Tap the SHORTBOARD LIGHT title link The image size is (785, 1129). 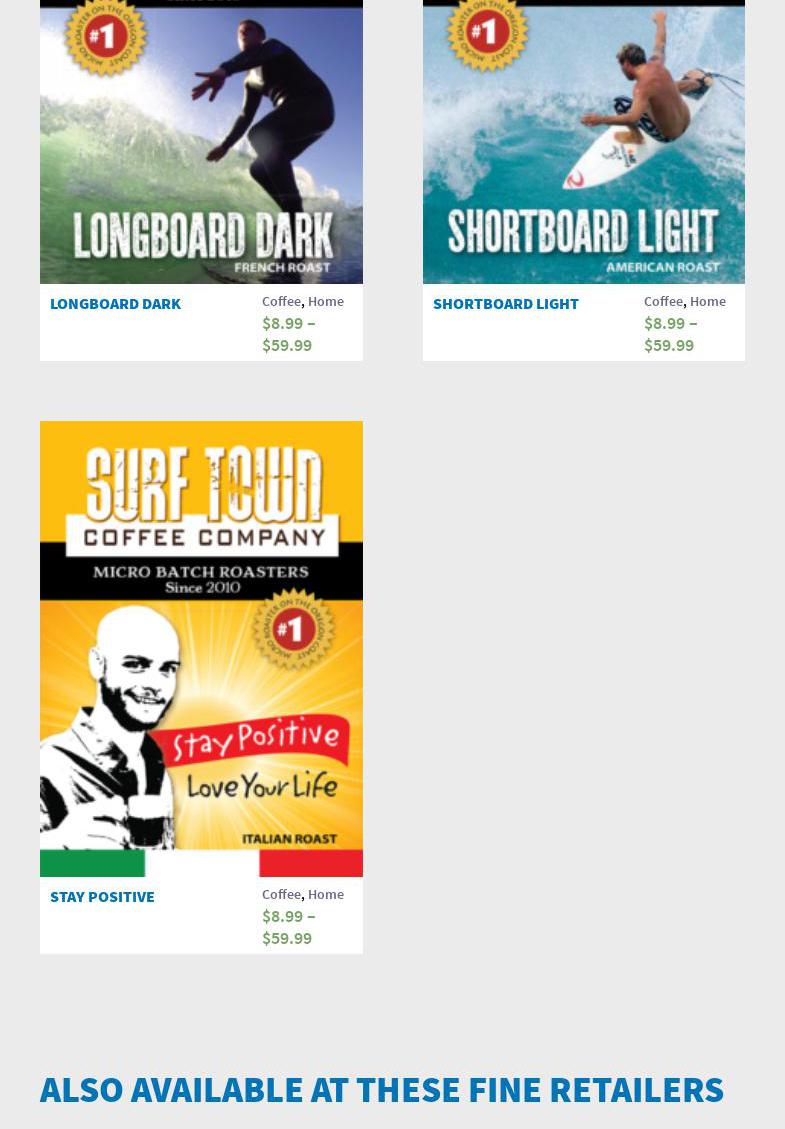tap(505, 303)
